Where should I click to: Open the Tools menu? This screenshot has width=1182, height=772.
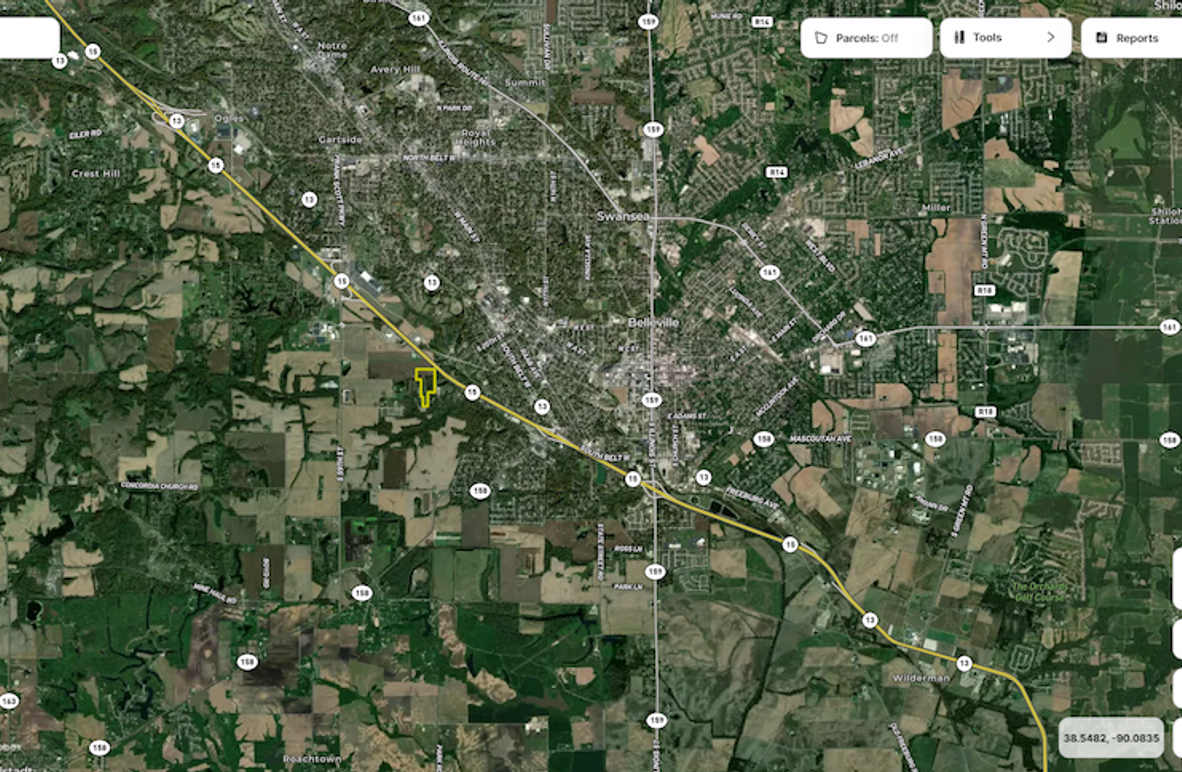1004,38
